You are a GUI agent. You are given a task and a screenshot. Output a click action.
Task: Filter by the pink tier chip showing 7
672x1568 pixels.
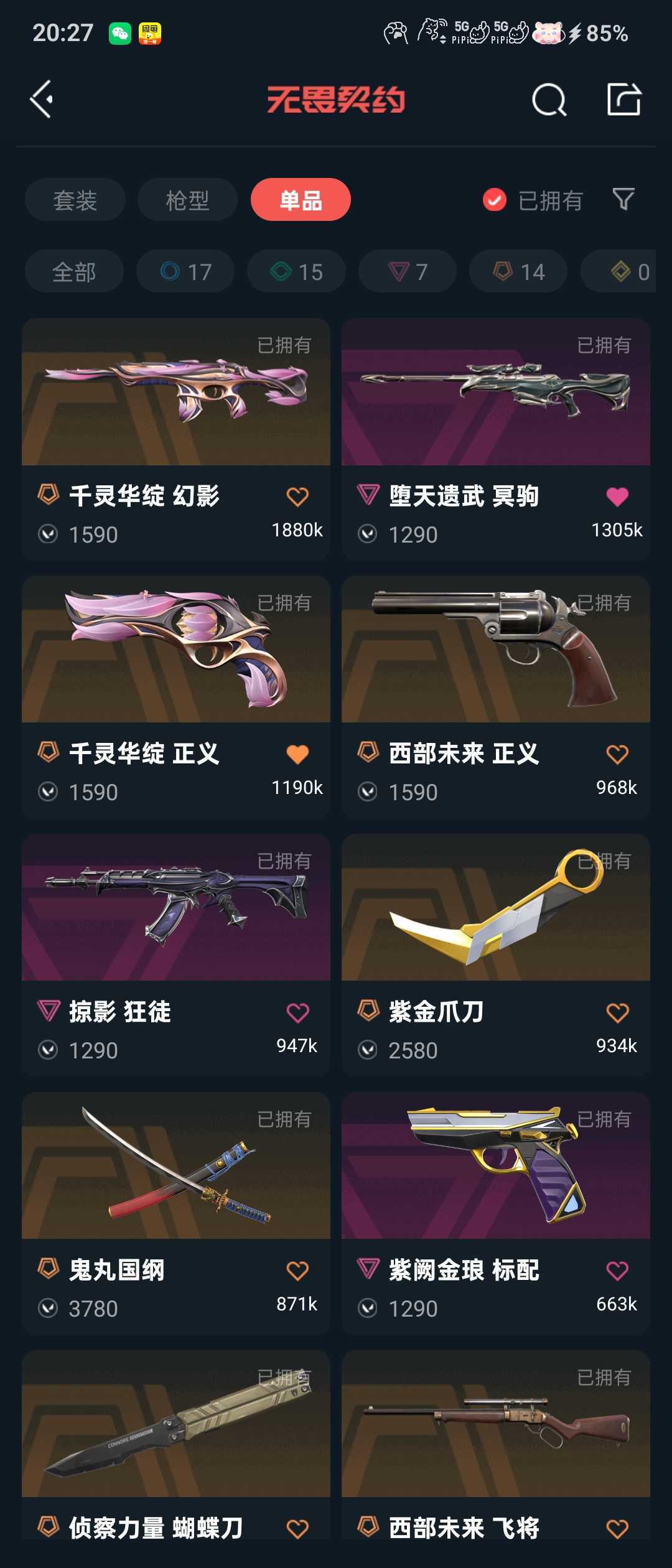click(408, 272)
